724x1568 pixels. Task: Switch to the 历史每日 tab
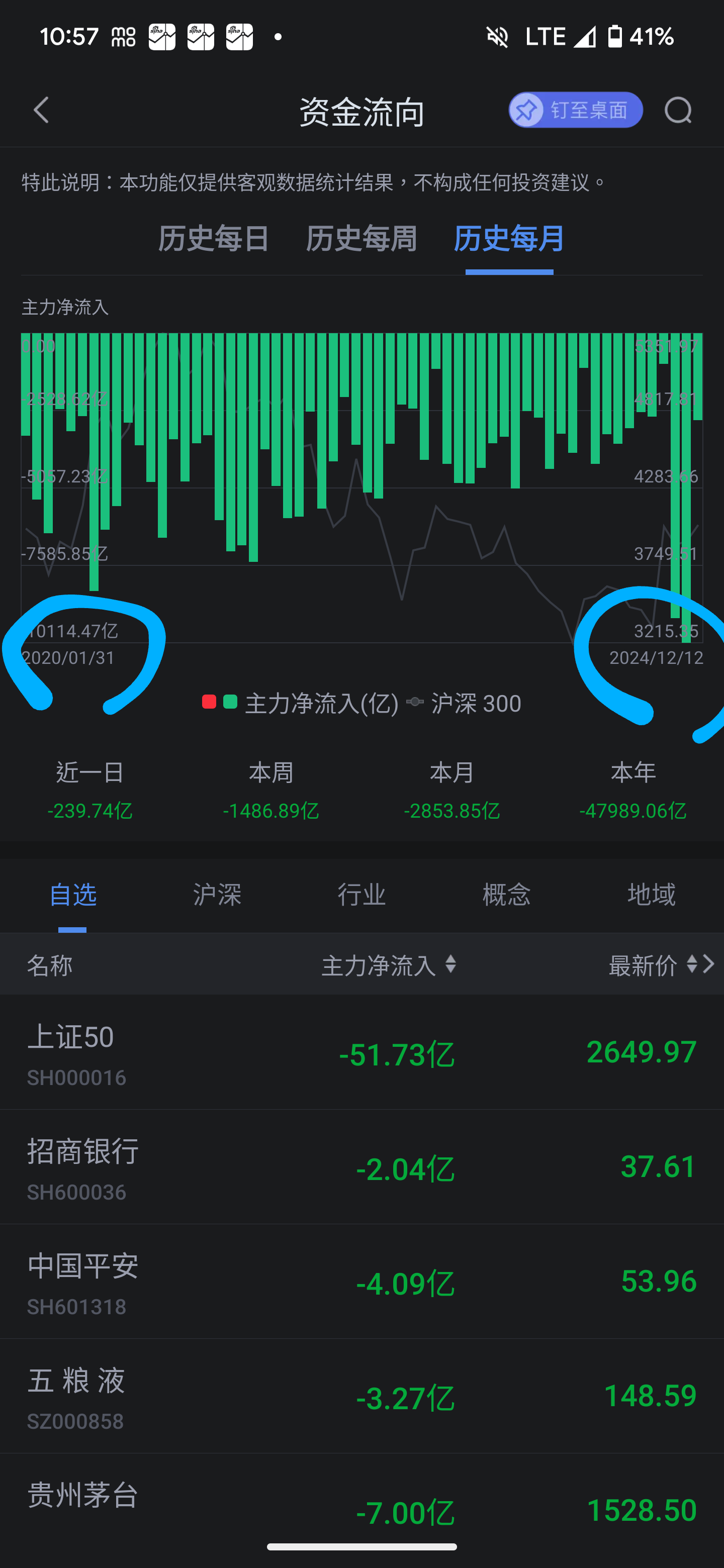point(213,239)
